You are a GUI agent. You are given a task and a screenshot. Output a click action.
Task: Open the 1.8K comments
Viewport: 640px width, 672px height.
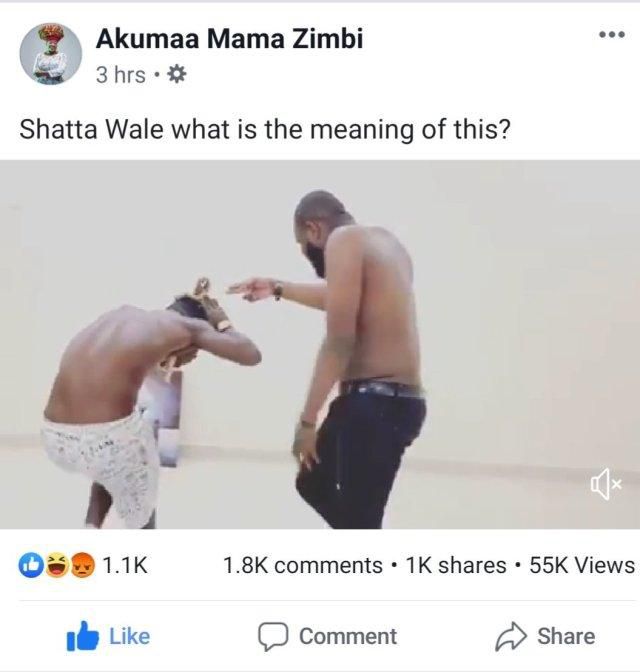point(302,566)
